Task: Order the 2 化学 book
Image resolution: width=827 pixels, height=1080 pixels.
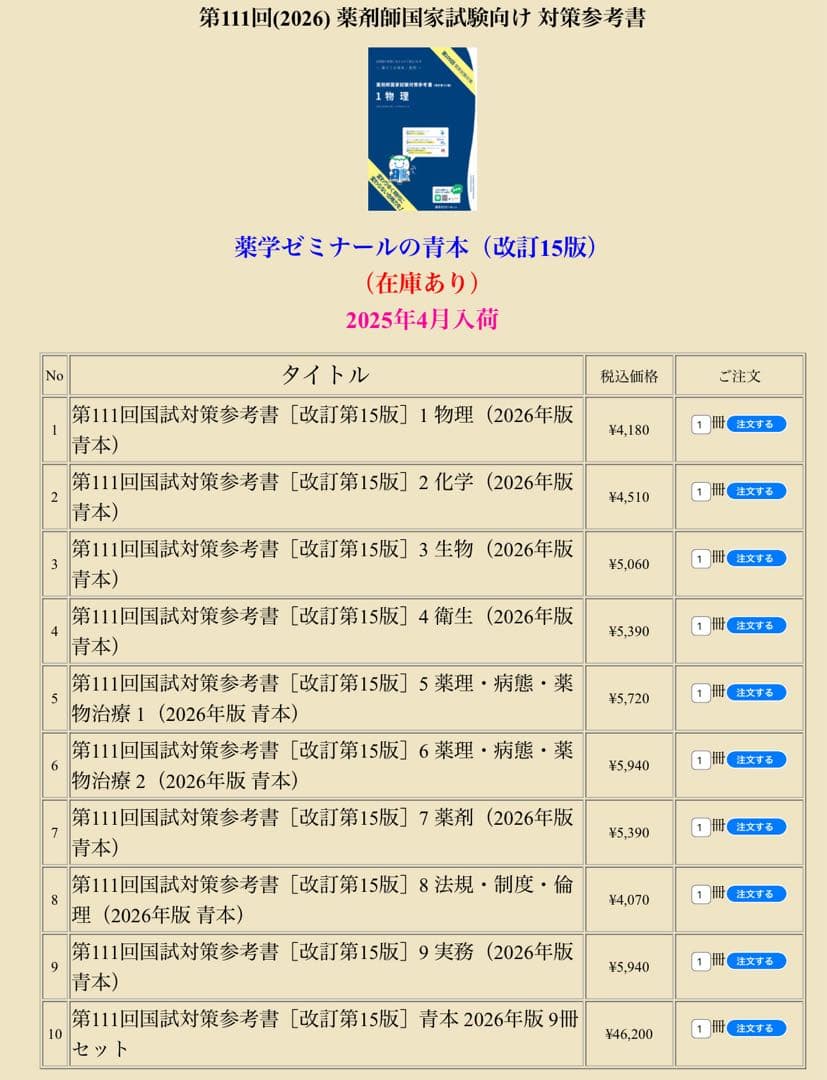Action: coord(756,491)
